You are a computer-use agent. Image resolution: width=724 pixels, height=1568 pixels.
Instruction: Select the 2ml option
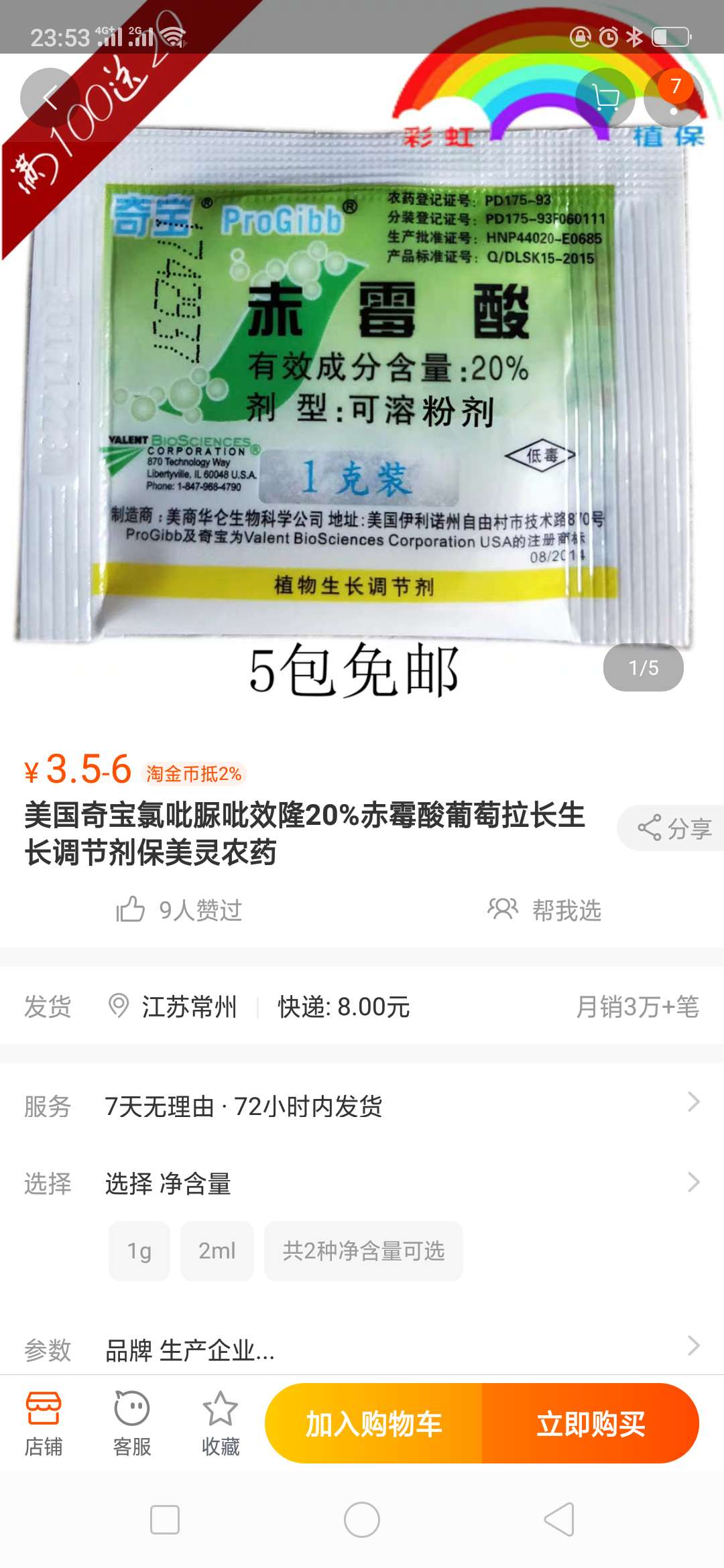pos(217,1250)
